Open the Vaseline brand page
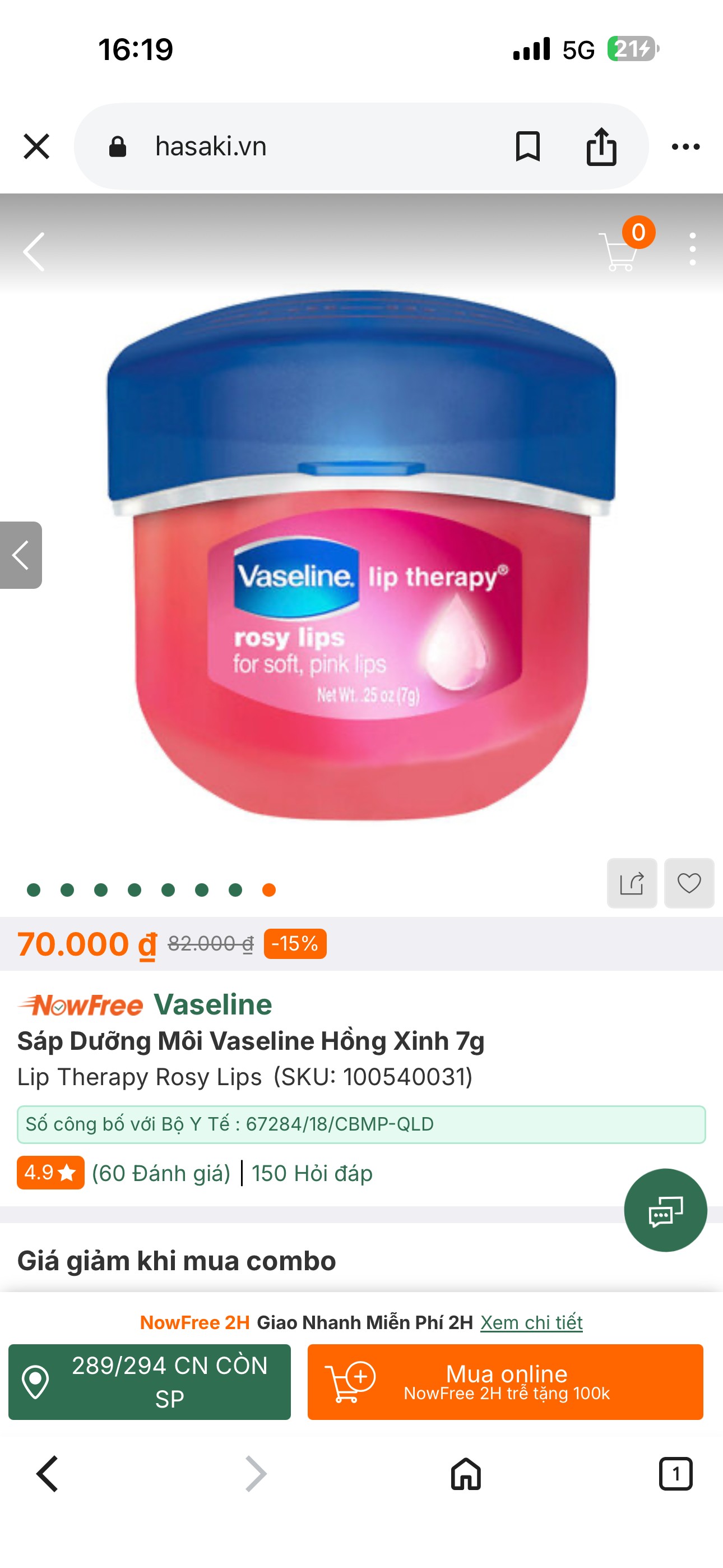The image size is (723, 1568). pos(212,1004)
